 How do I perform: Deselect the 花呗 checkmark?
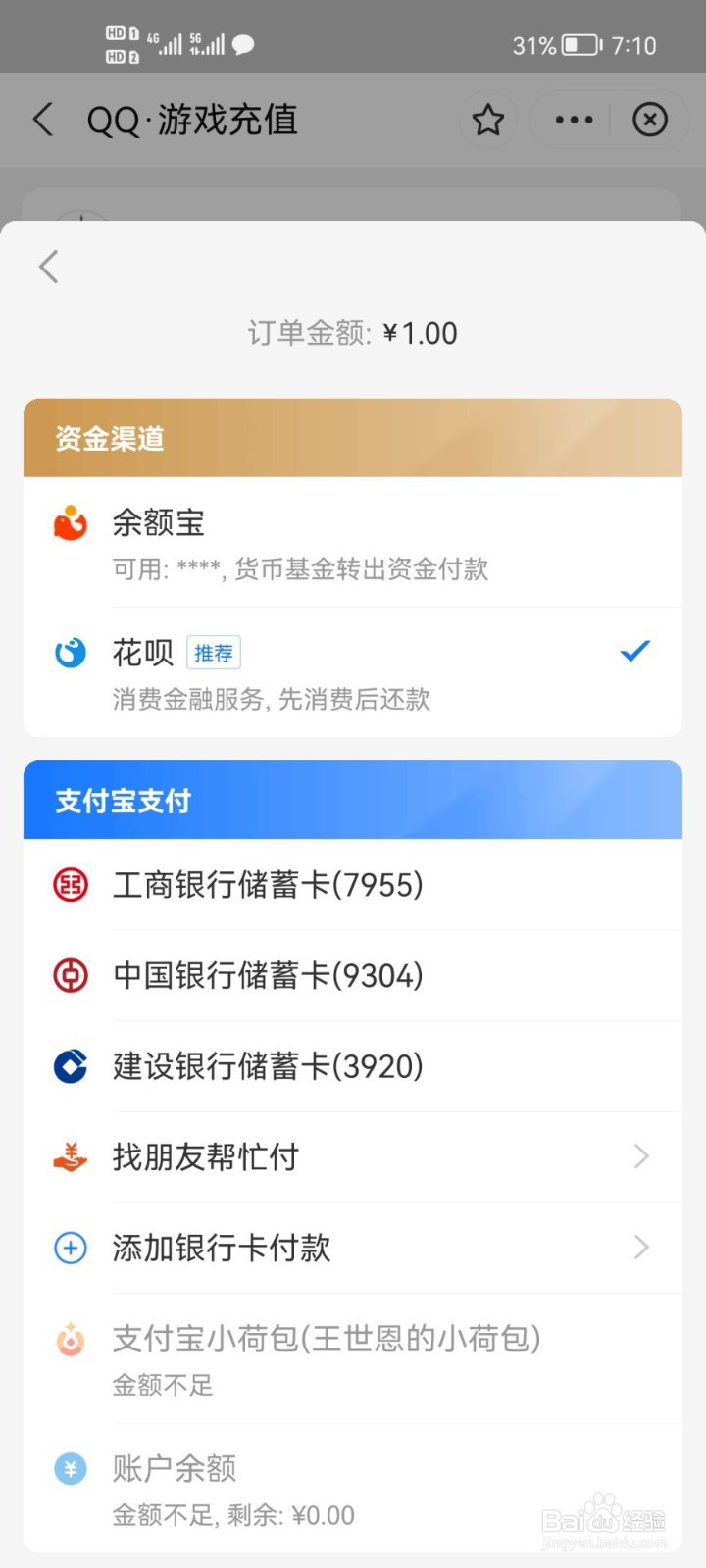pos(635,650)
